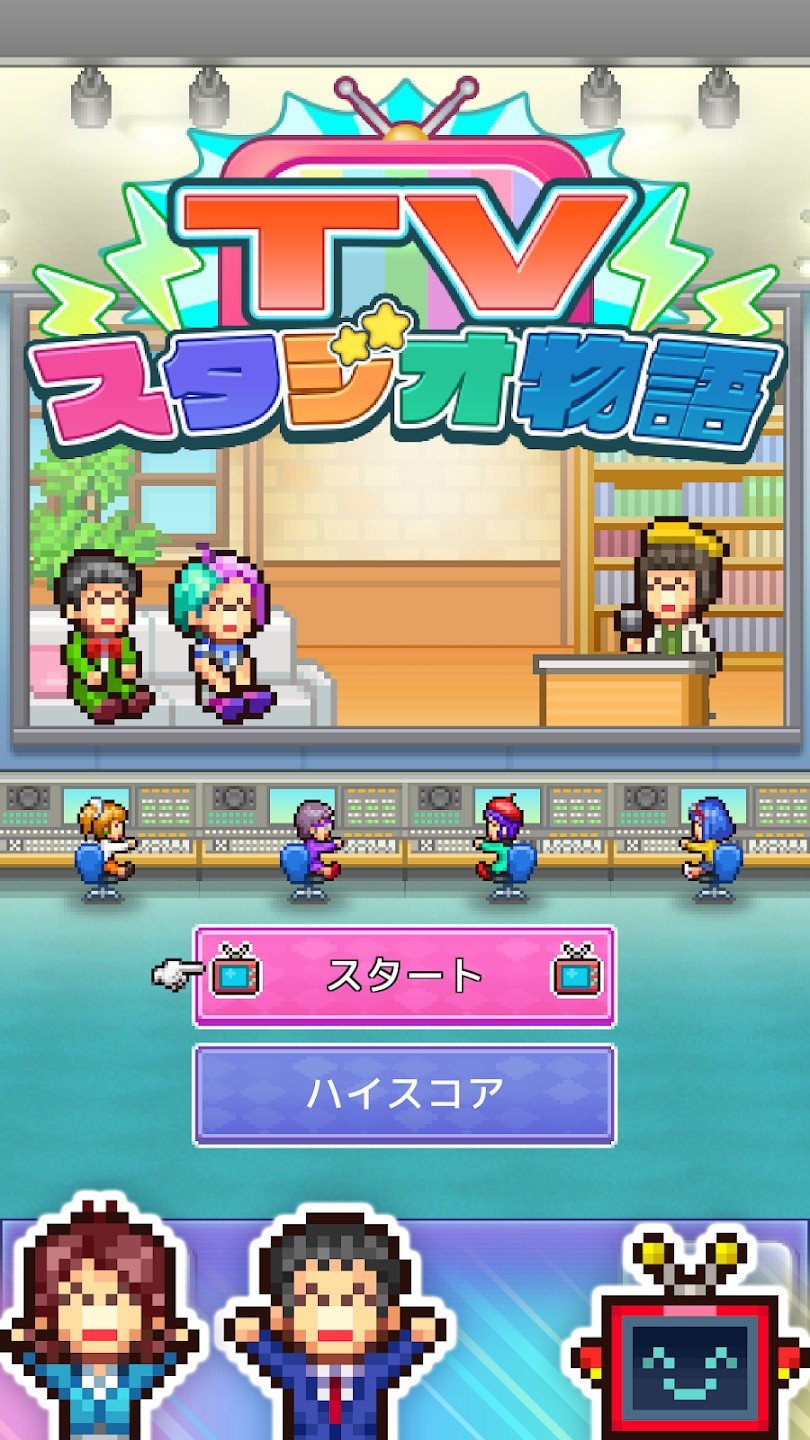This screenshot has height=1440, width=810.
Task: Click the orange-haired crew member at the console
Action: pos(100,840)
